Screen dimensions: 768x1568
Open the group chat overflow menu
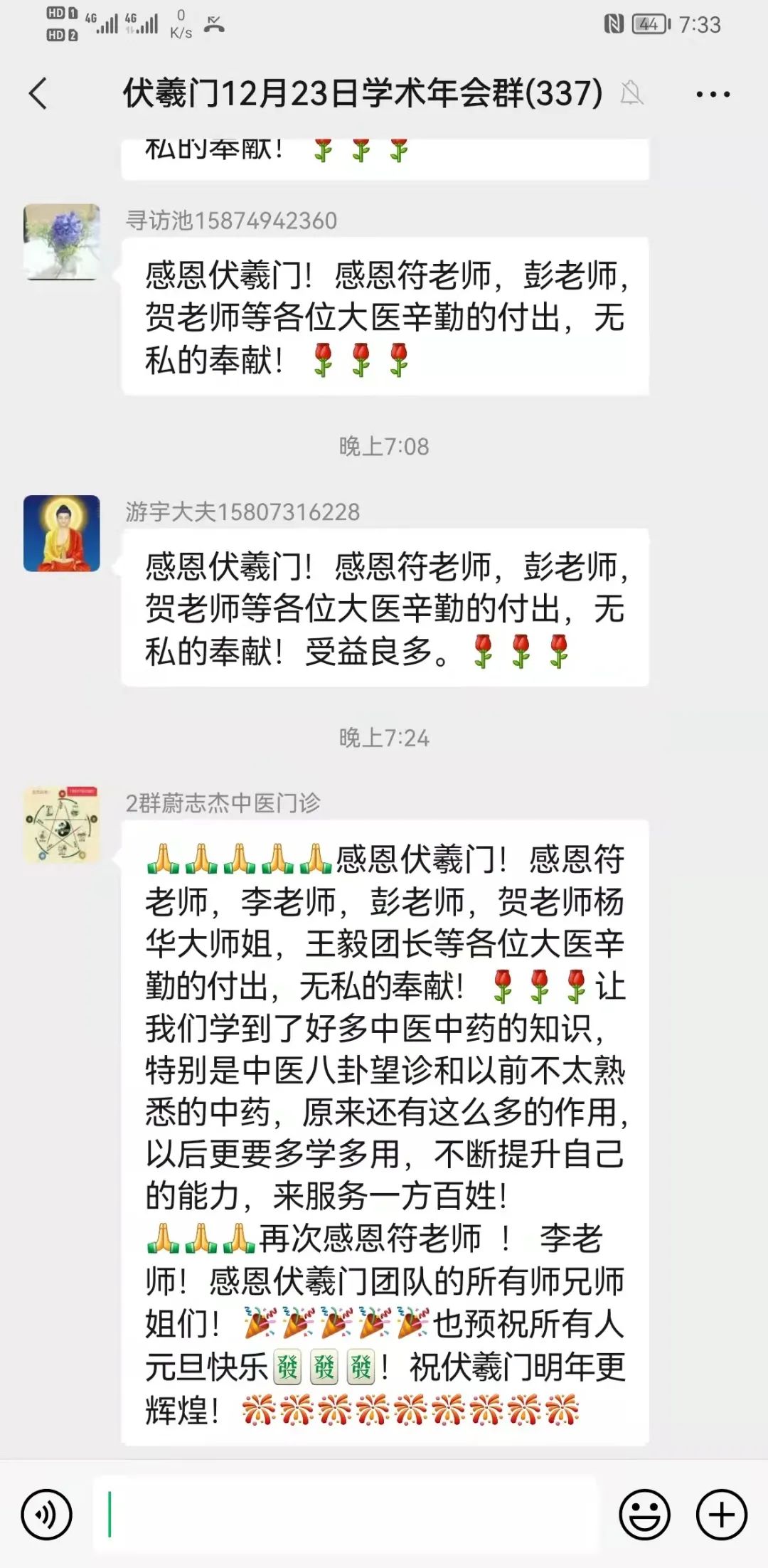(x=713, y=94)
